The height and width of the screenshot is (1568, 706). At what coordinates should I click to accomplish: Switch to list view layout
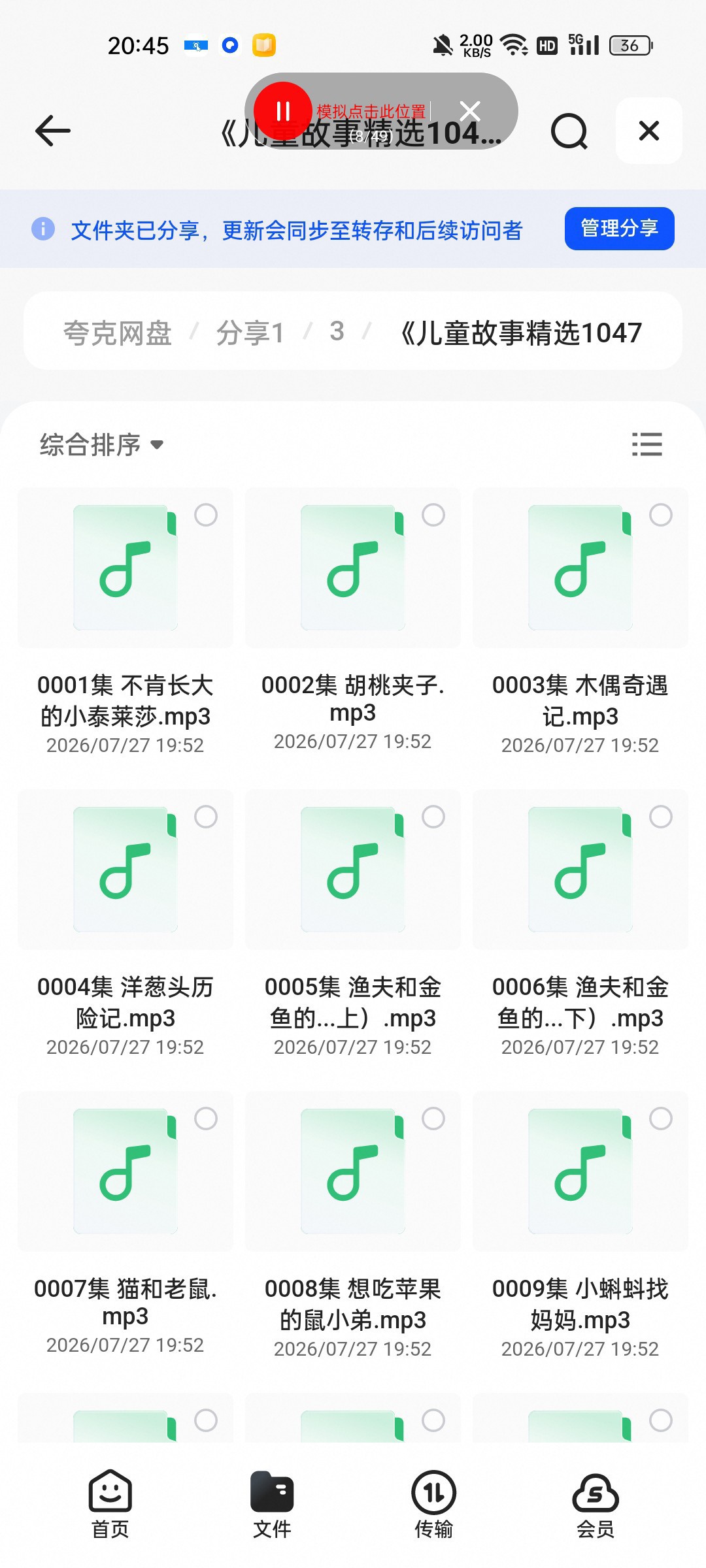point(647,444)
